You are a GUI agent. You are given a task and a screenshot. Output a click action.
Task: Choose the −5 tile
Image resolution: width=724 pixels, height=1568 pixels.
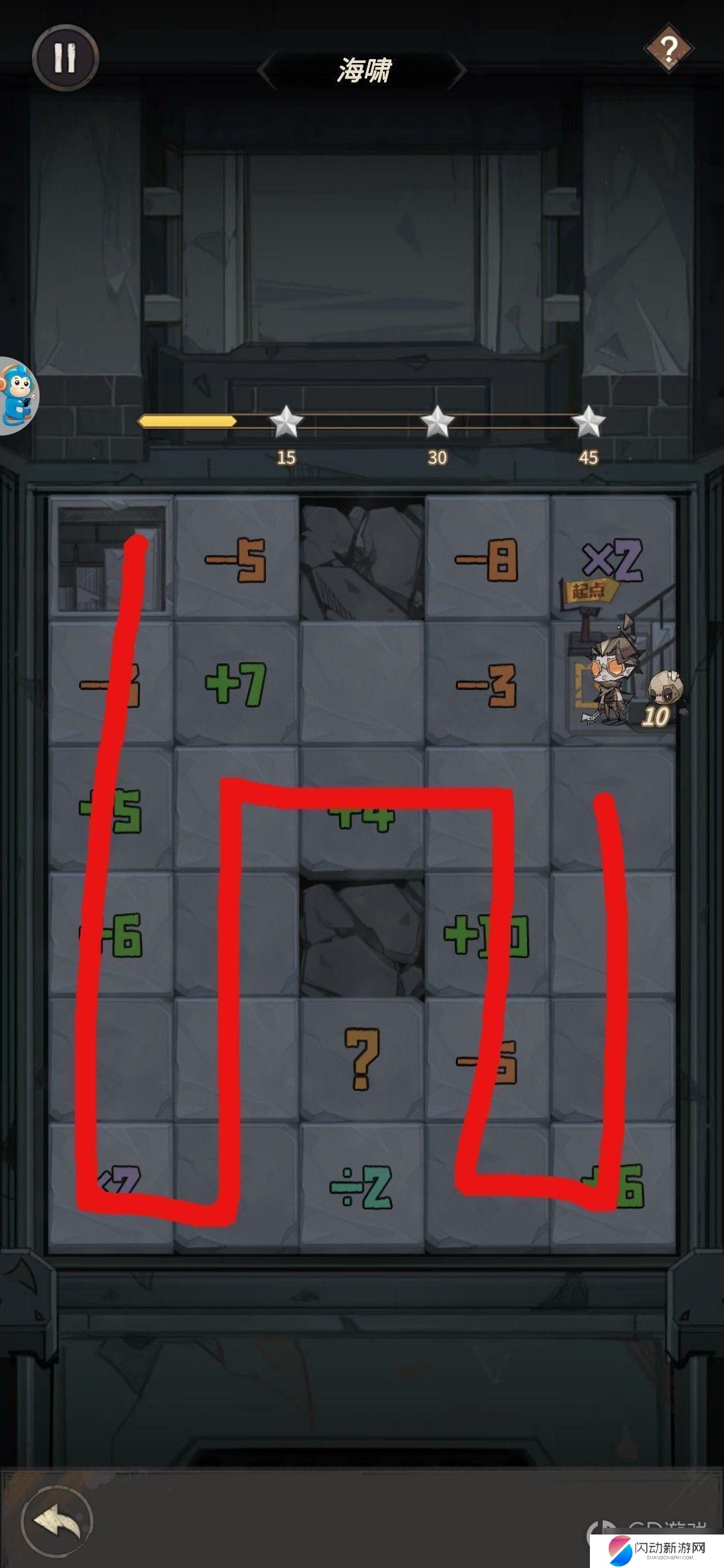point(236,558)
